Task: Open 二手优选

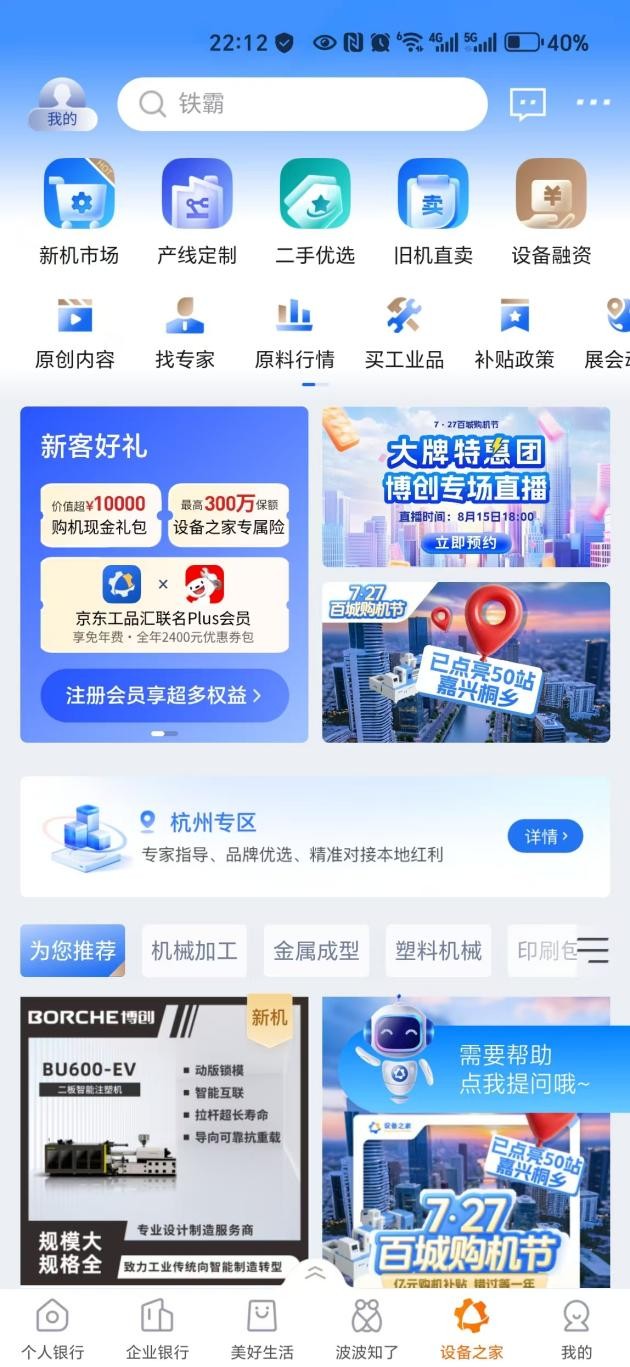Action: coord(315,211)
